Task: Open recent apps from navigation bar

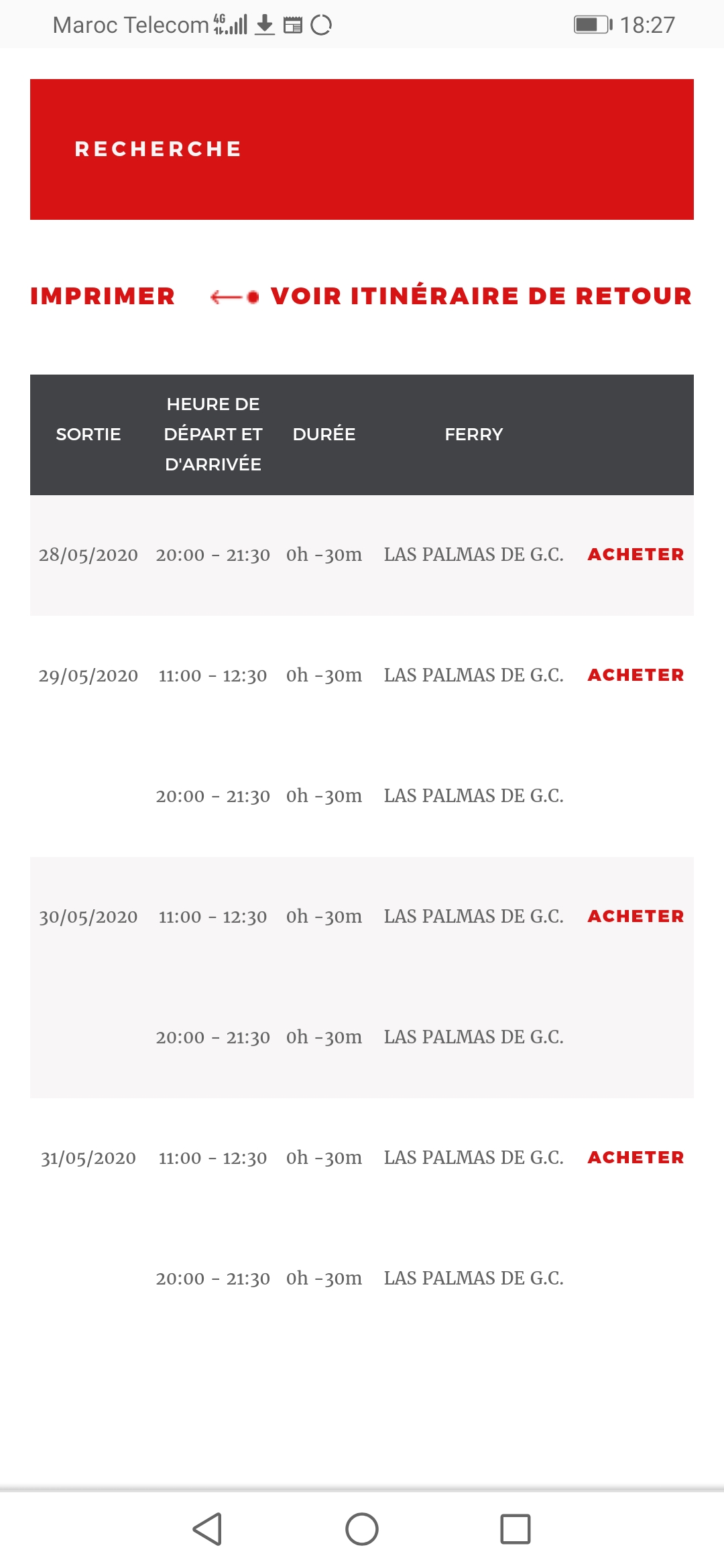Action: pos(515,1529)
